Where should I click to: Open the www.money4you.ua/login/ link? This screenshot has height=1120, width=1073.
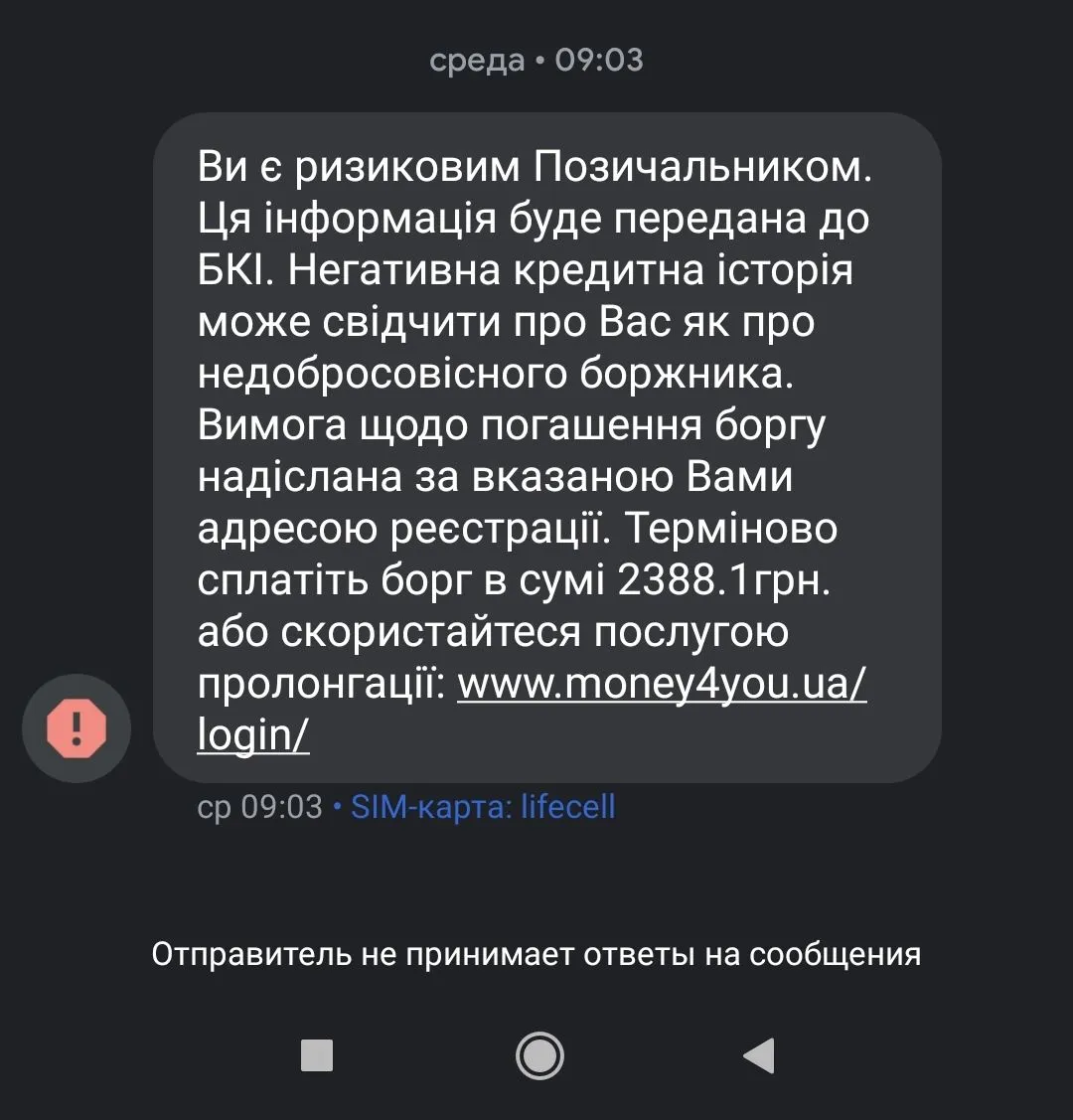point(661,686)
